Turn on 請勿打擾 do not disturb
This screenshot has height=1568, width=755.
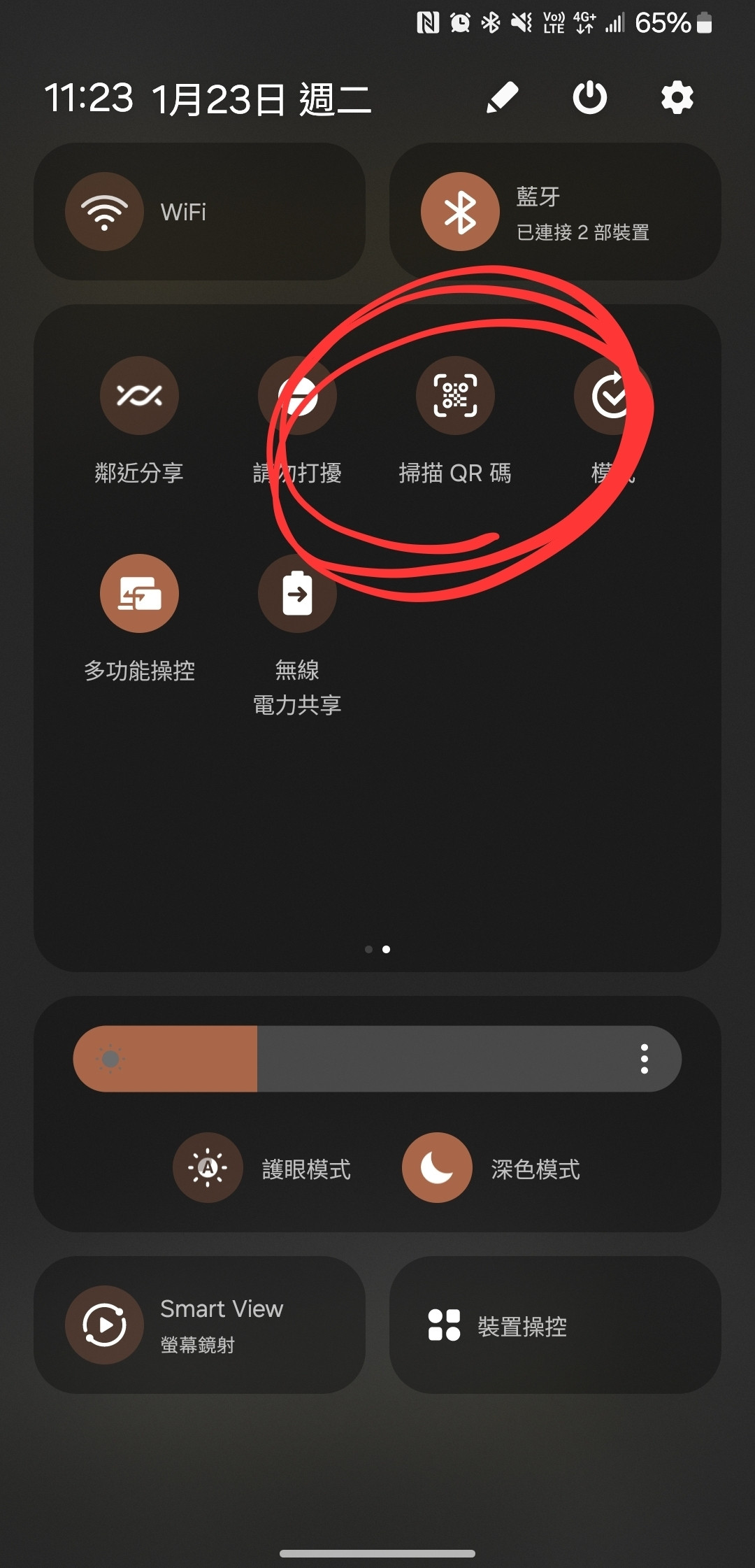[297, 396]
